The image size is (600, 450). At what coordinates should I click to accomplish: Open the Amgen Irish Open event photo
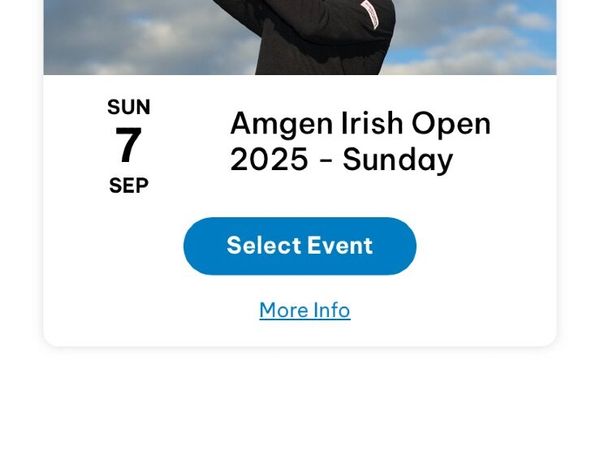click(300, 37)
